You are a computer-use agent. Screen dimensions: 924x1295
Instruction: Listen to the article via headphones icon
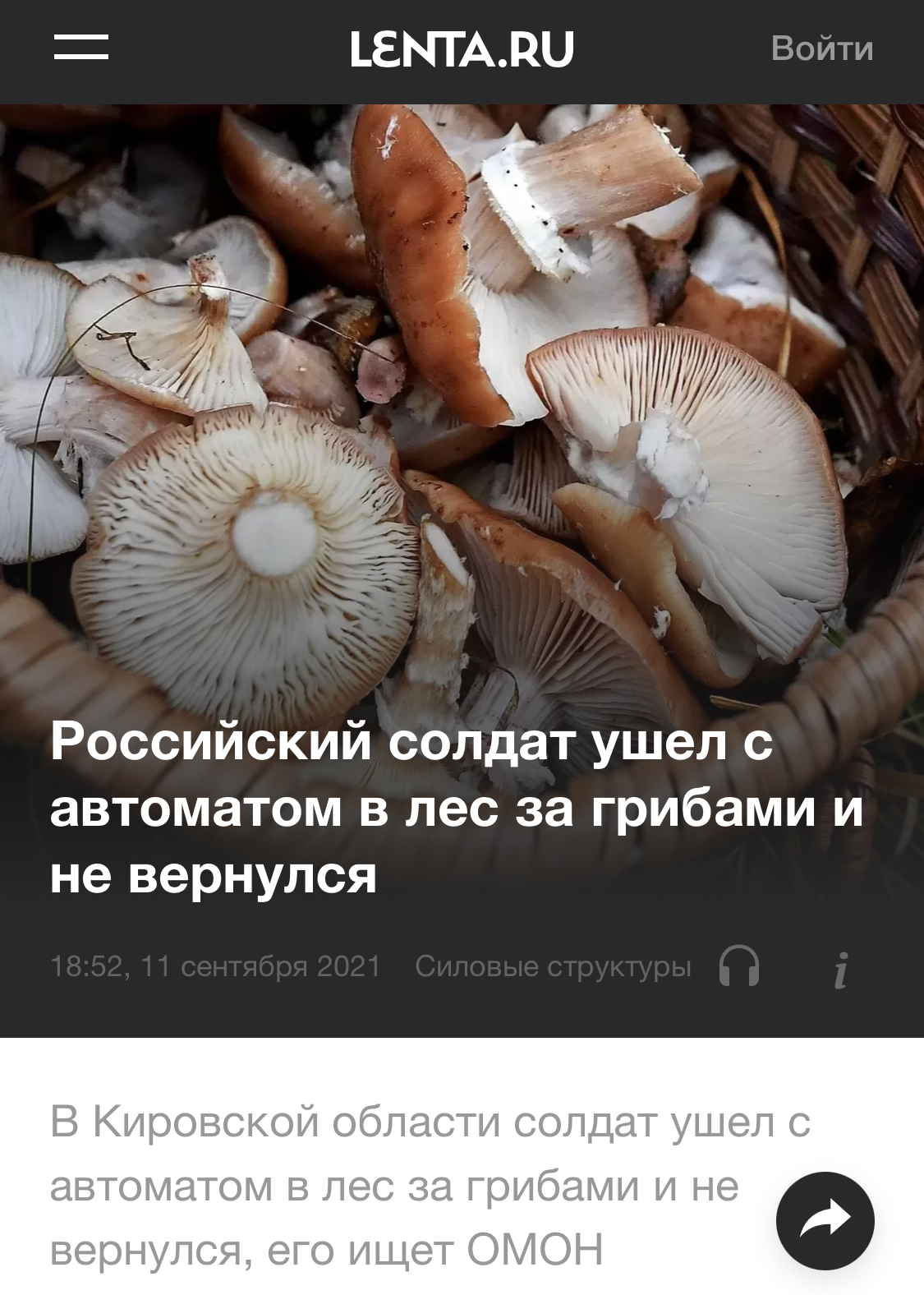738,966
